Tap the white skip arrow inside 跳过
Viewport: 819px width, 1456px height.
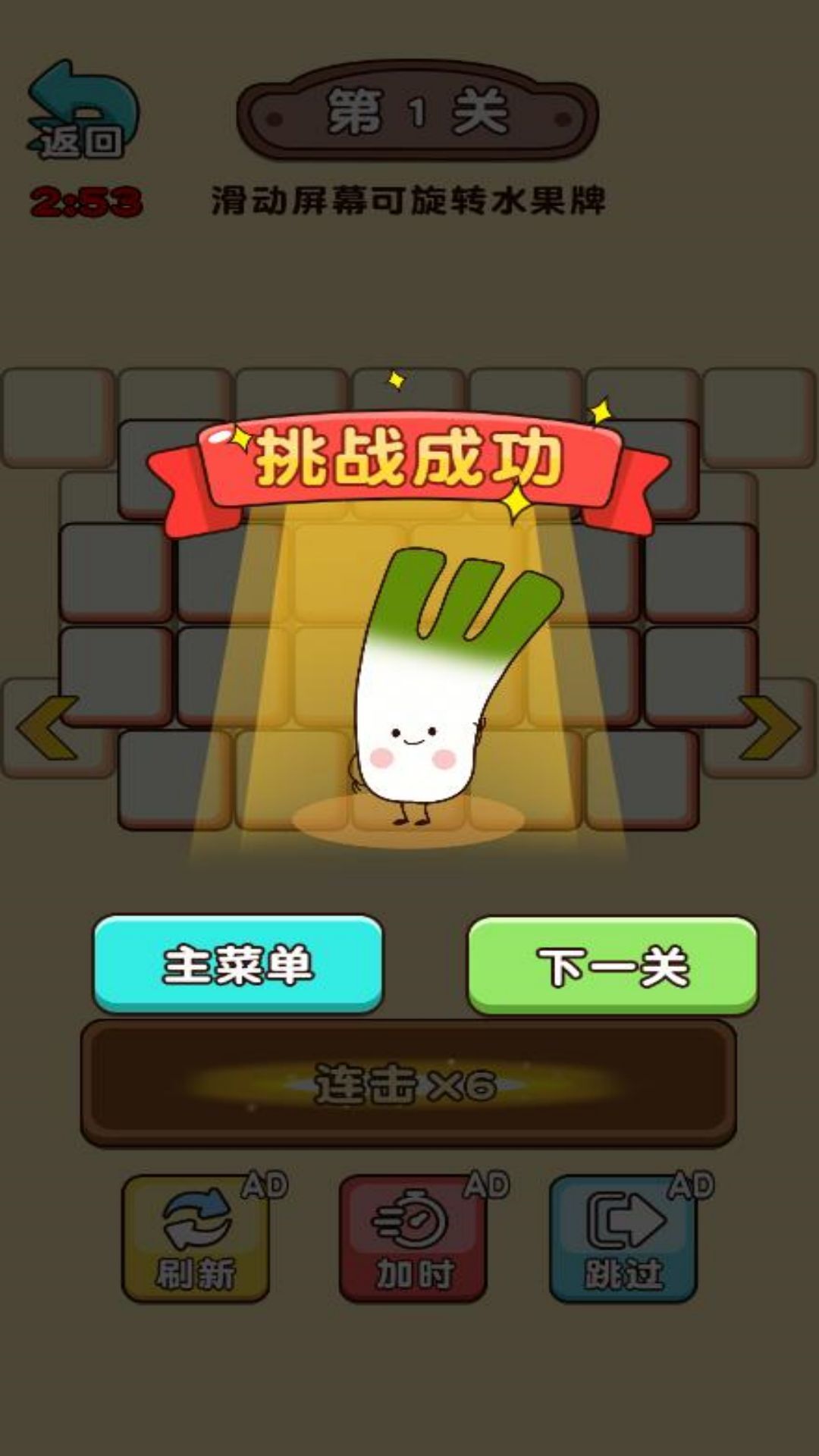tap(626, 1221)
